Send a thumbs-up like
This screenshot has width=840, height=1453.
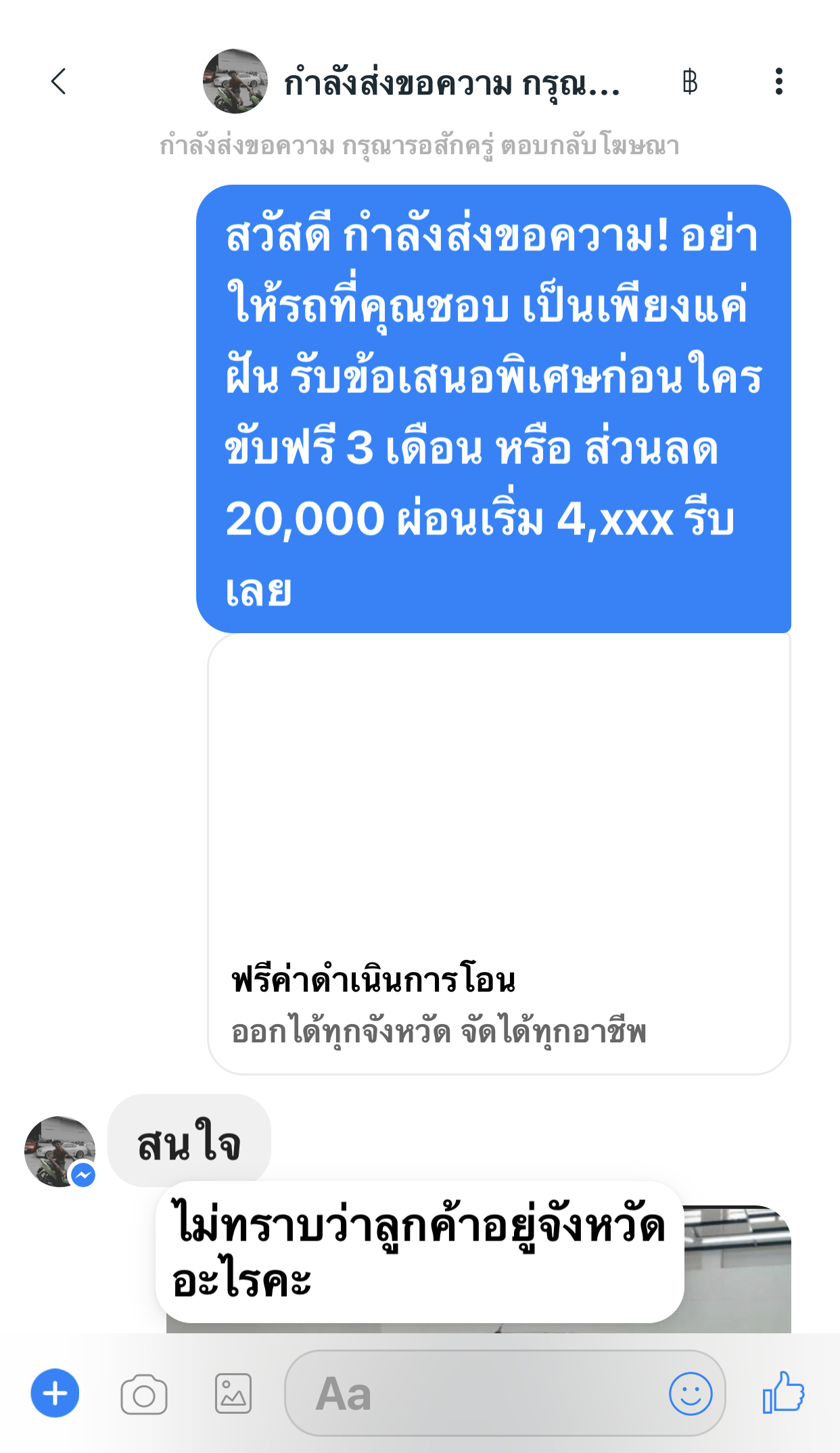pos(783,1392)
